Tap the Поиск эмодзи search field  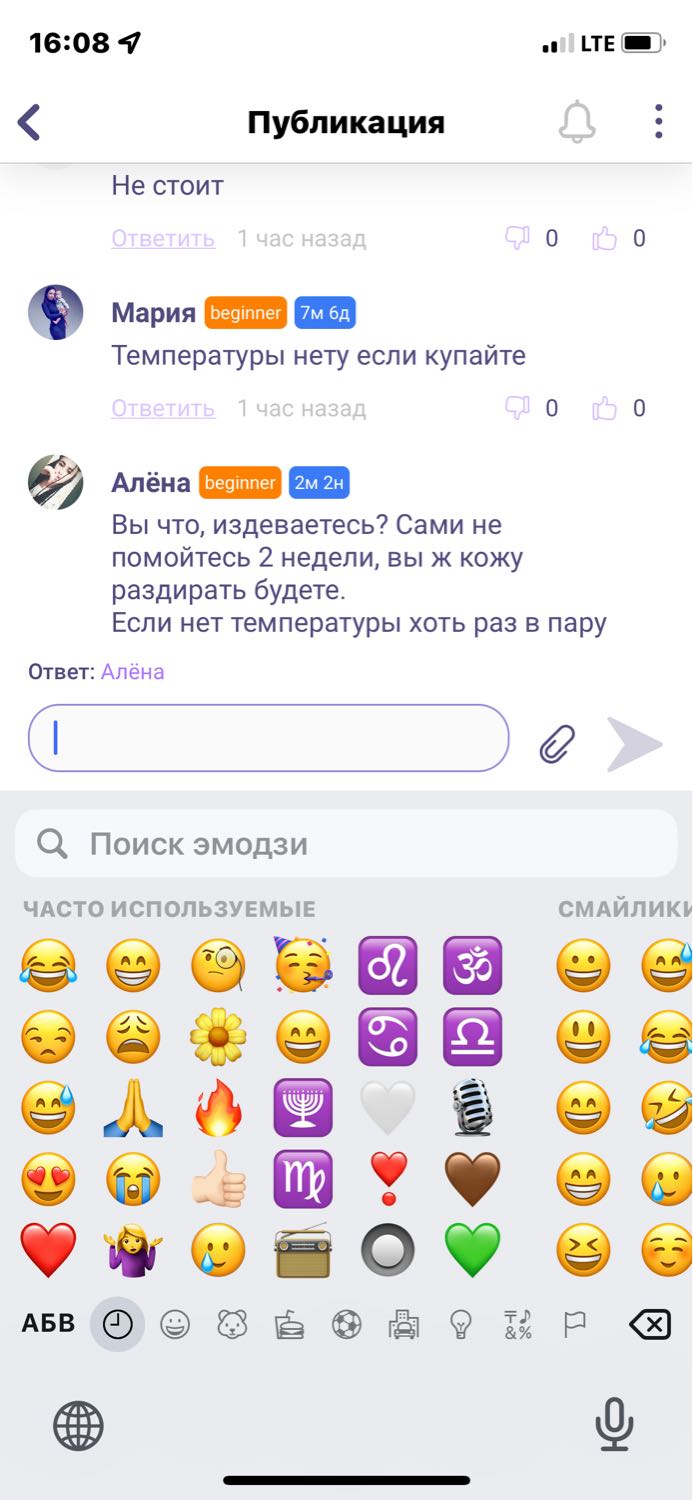point(346,844)
